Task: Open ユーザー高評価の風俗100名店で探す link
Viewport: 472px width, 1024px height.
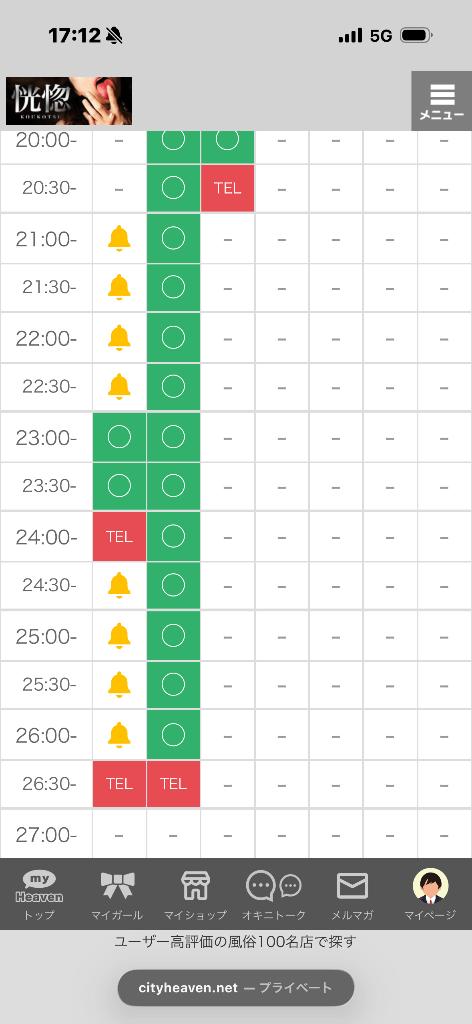Action: 236,942
